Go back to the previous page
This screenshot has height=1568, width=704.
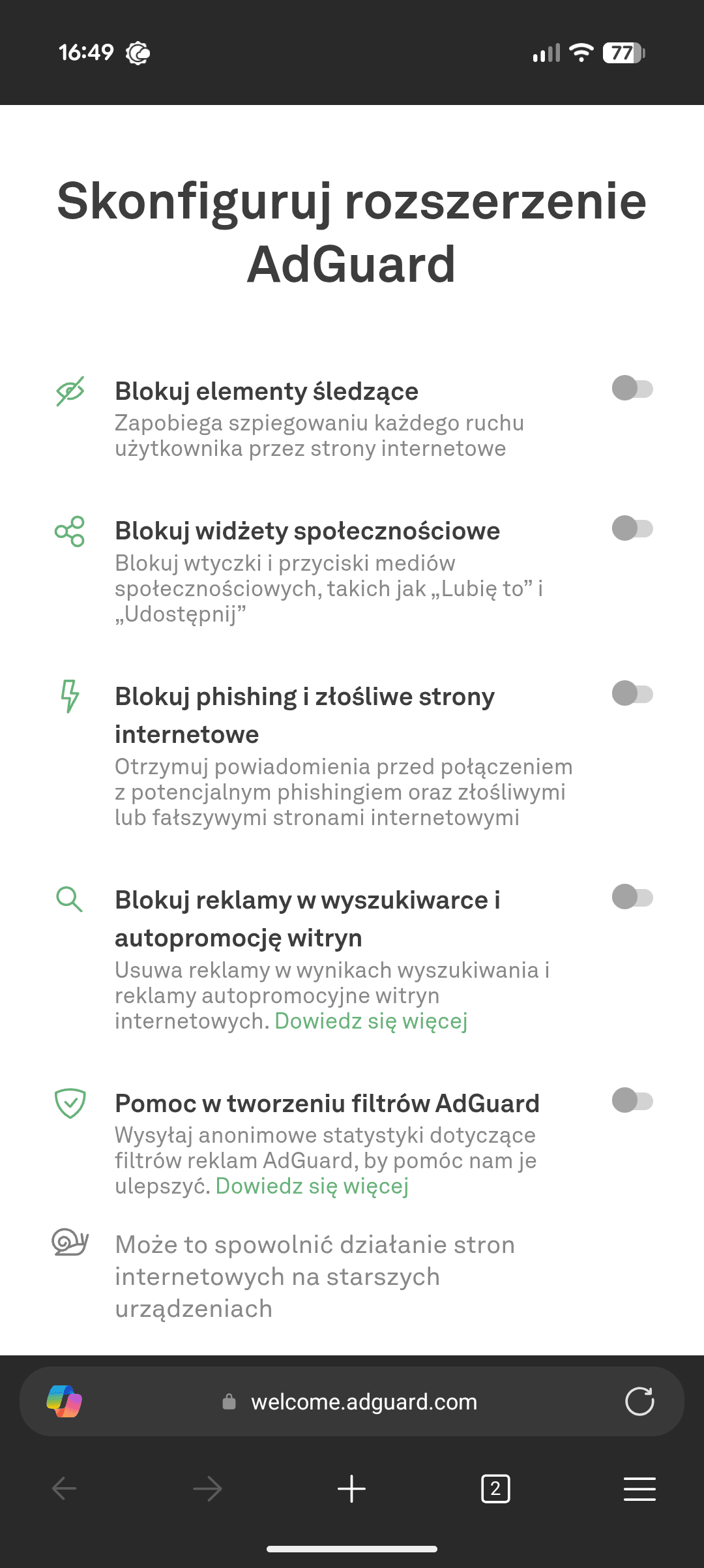pos(64,1489)
